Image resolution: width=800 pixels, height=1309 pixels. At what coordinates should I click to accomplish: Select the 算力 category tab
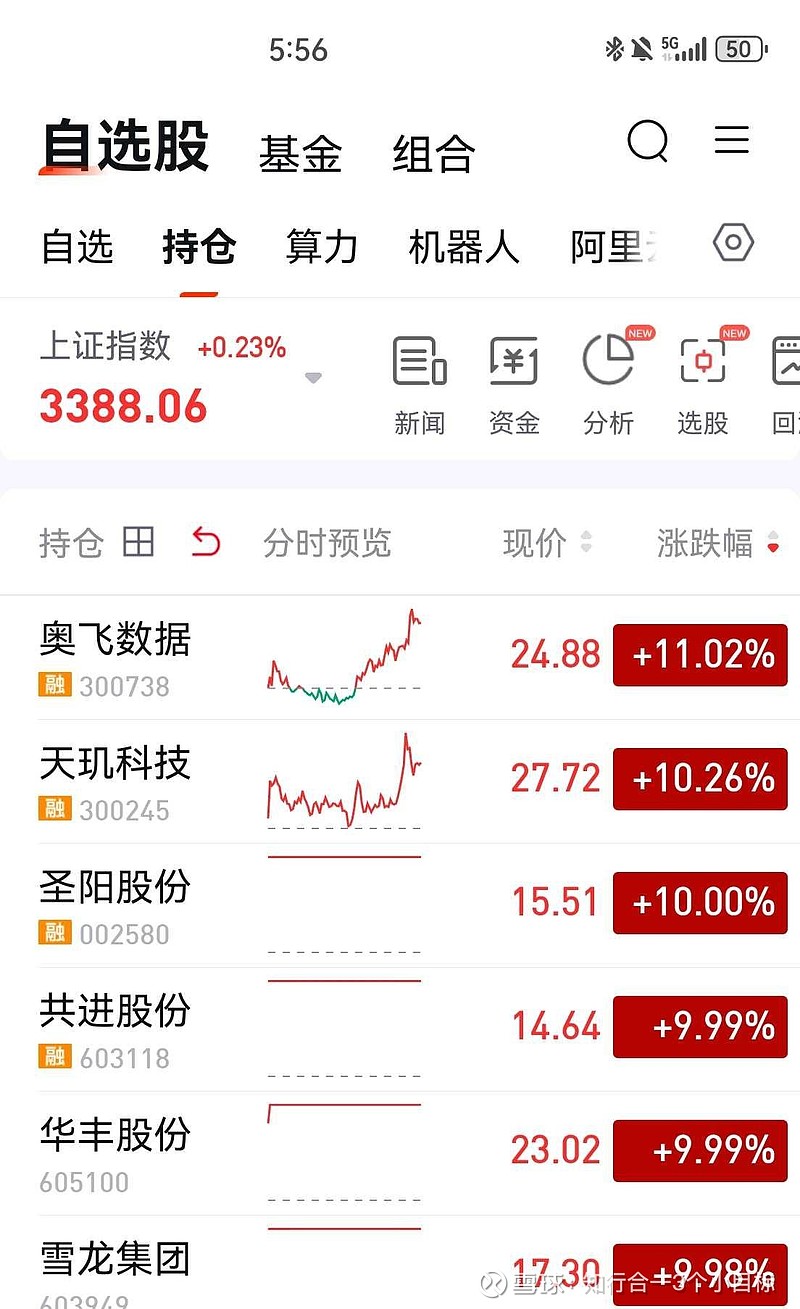point(321,247)
